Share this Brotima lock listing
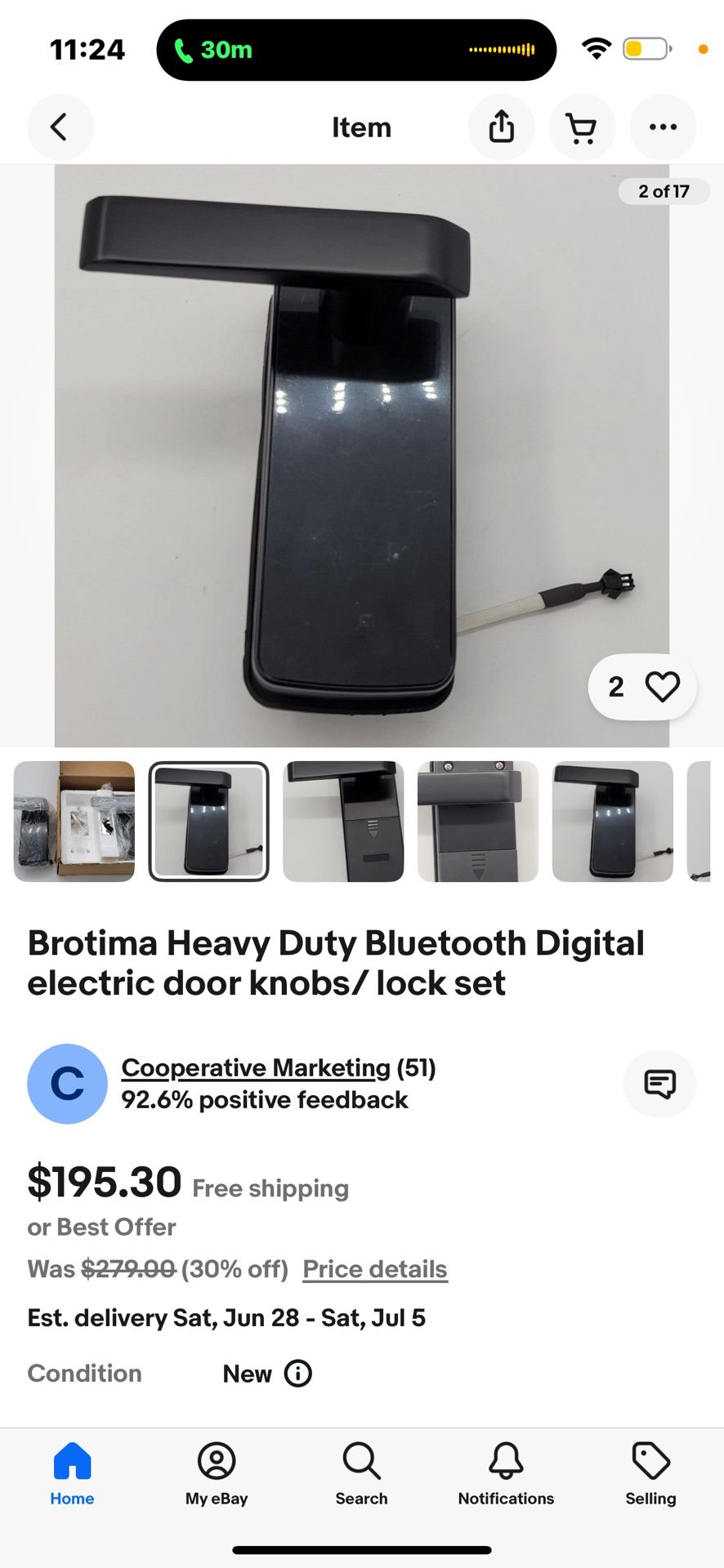The width and height of the screenshot is (724, 1568). [501, 127]
